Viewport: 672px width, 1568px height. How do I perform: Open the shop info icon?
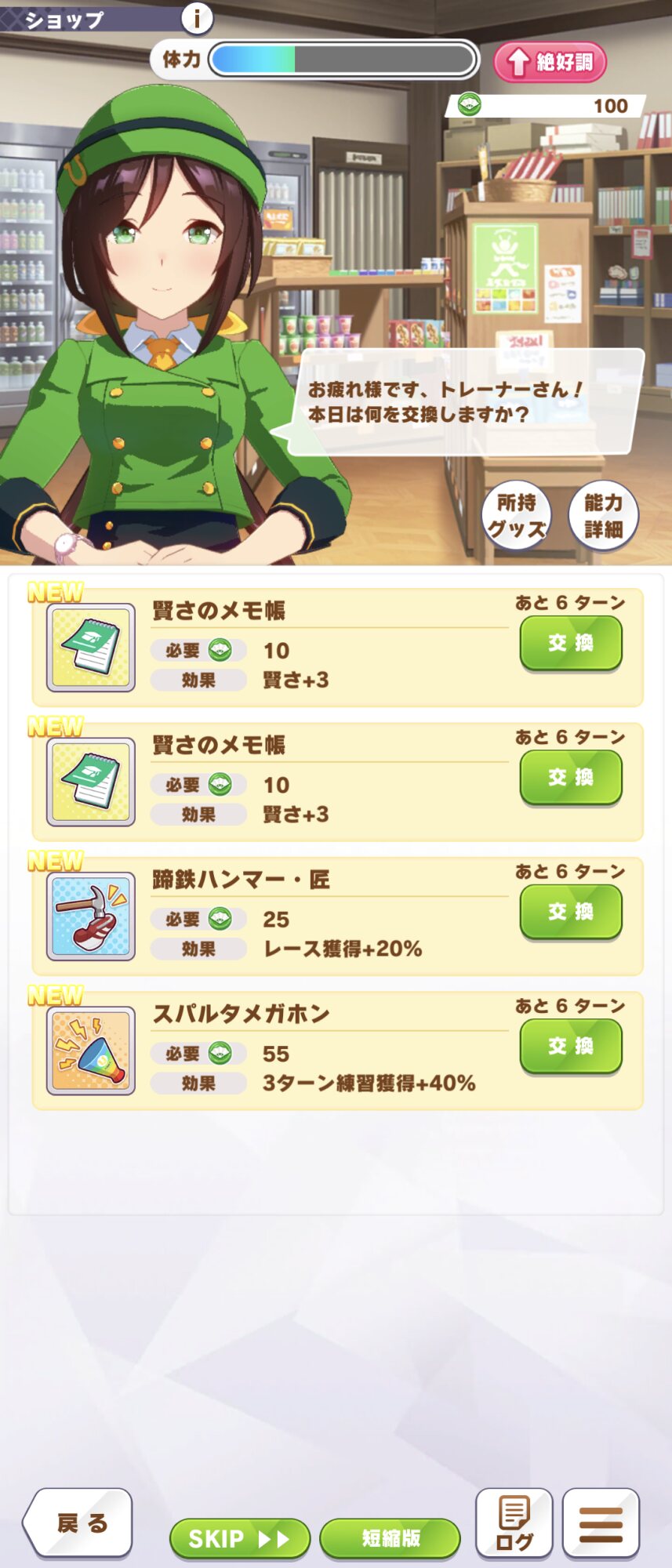(x=197, y=17)
